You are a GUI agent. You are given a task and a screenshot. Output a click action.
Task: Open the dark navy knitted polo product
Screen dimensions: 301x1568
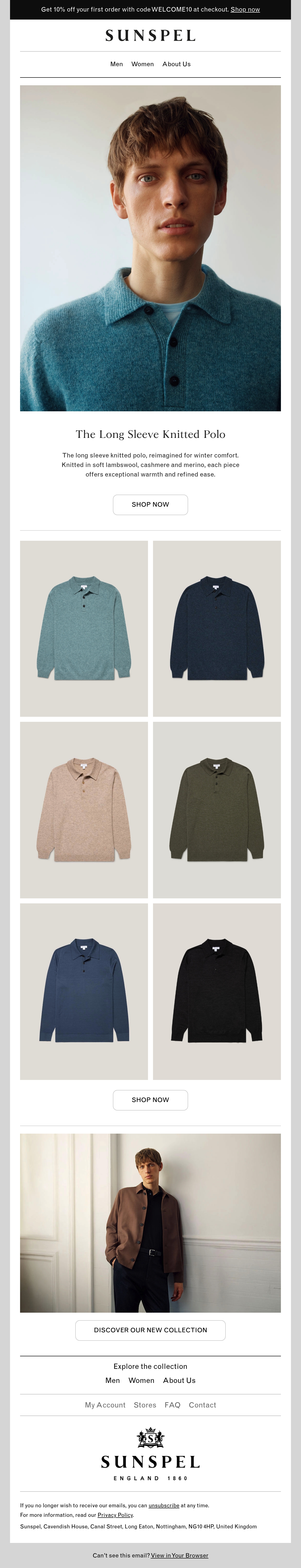pyautogui.click(x=217, y=629)
